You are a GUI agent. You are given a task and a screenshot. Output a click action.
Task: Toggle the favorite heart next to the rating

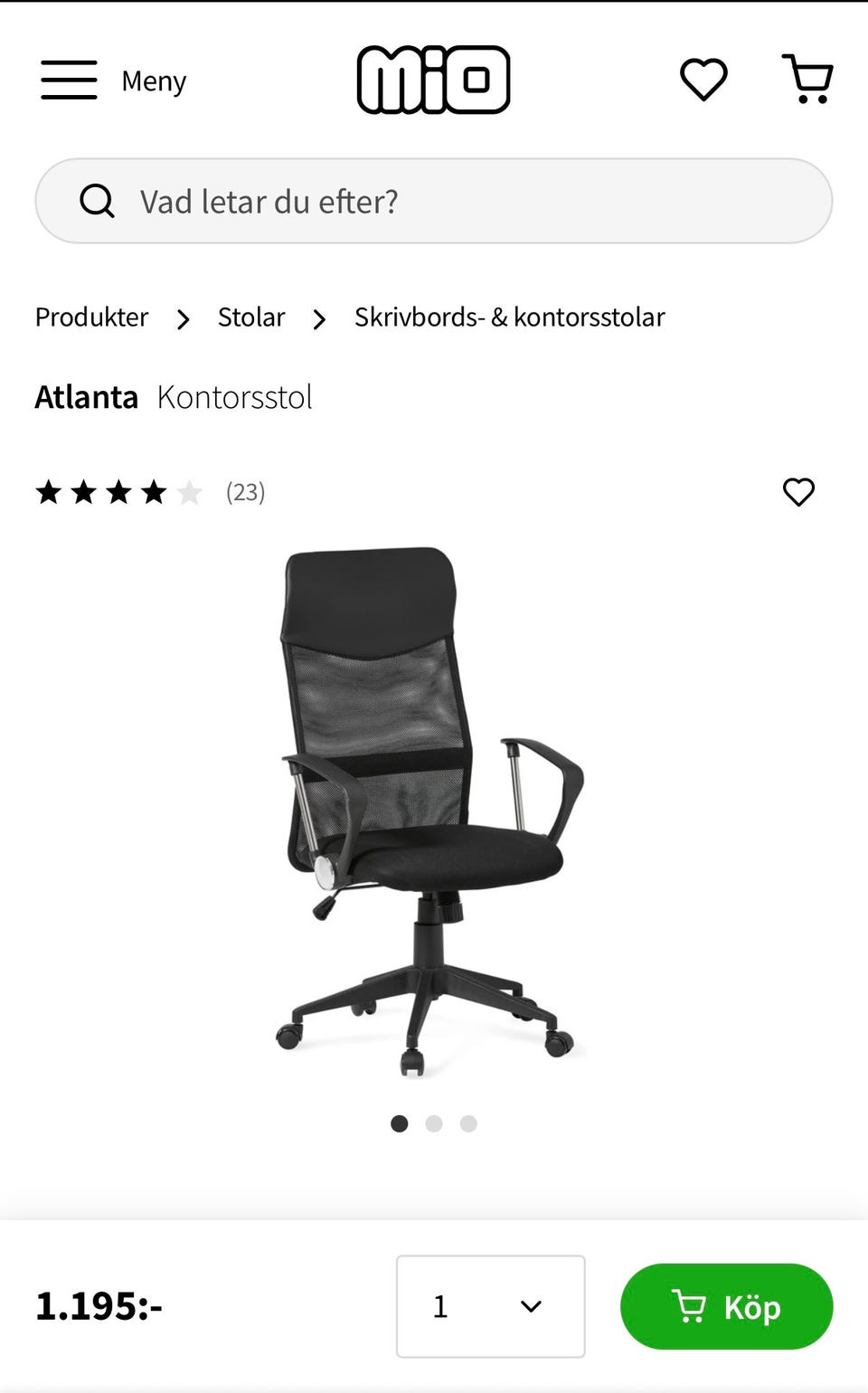798,492
